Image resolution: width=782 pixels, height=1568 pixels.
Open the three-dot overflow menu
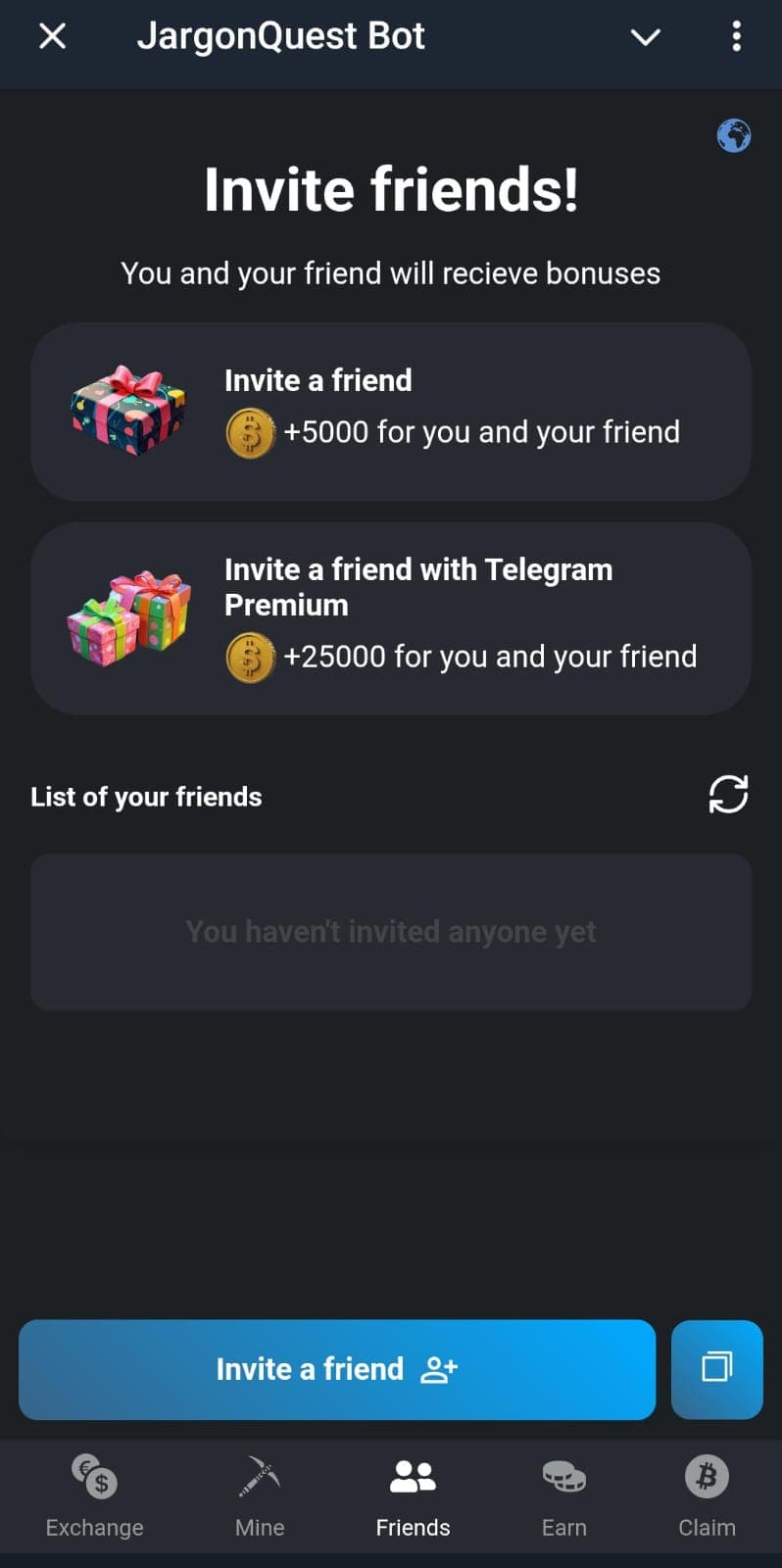coord(736,36)
